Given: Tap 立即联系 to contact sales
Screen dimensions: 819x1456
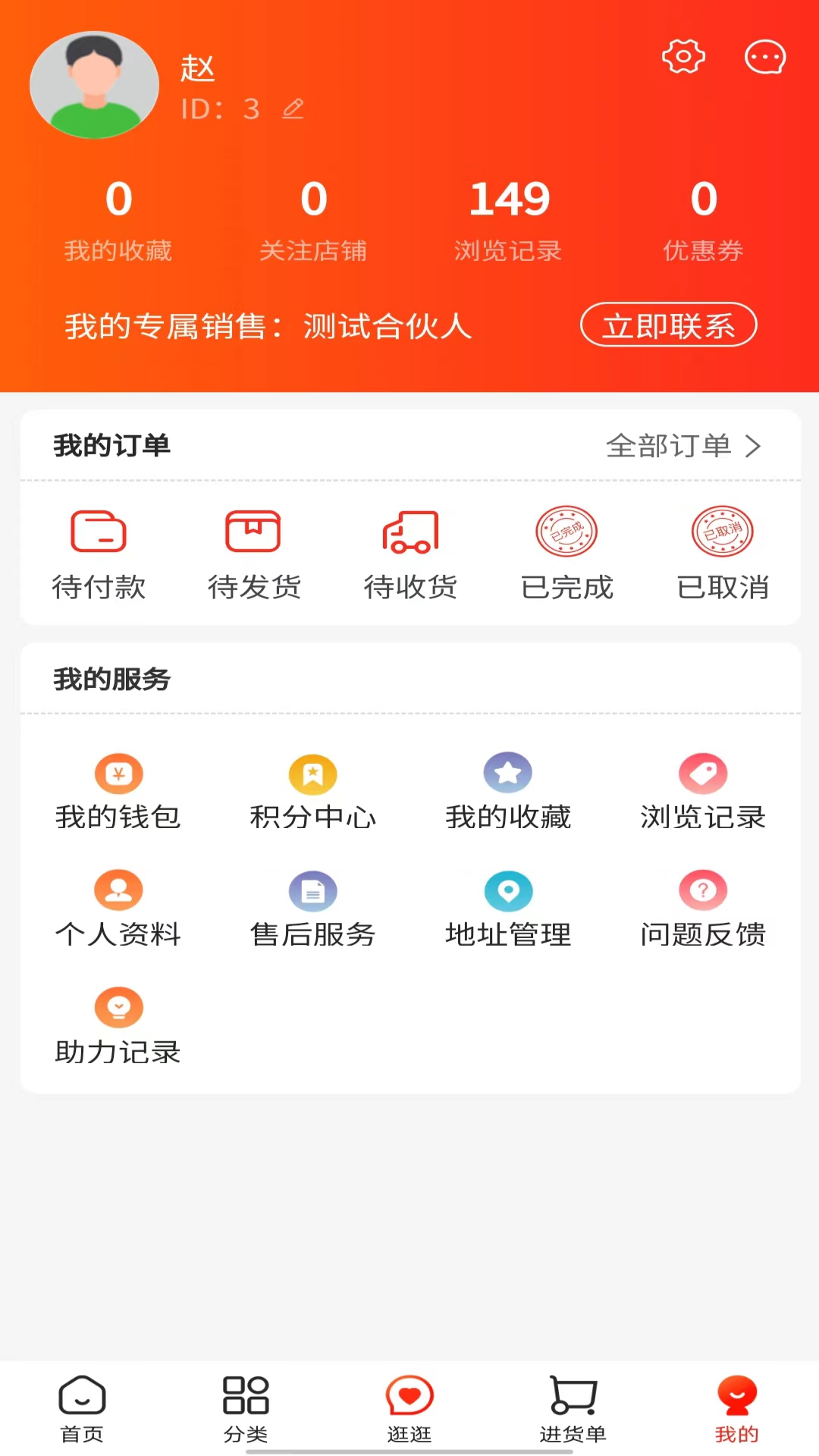Looking at the screenshot, I should [x=668, y=325].
